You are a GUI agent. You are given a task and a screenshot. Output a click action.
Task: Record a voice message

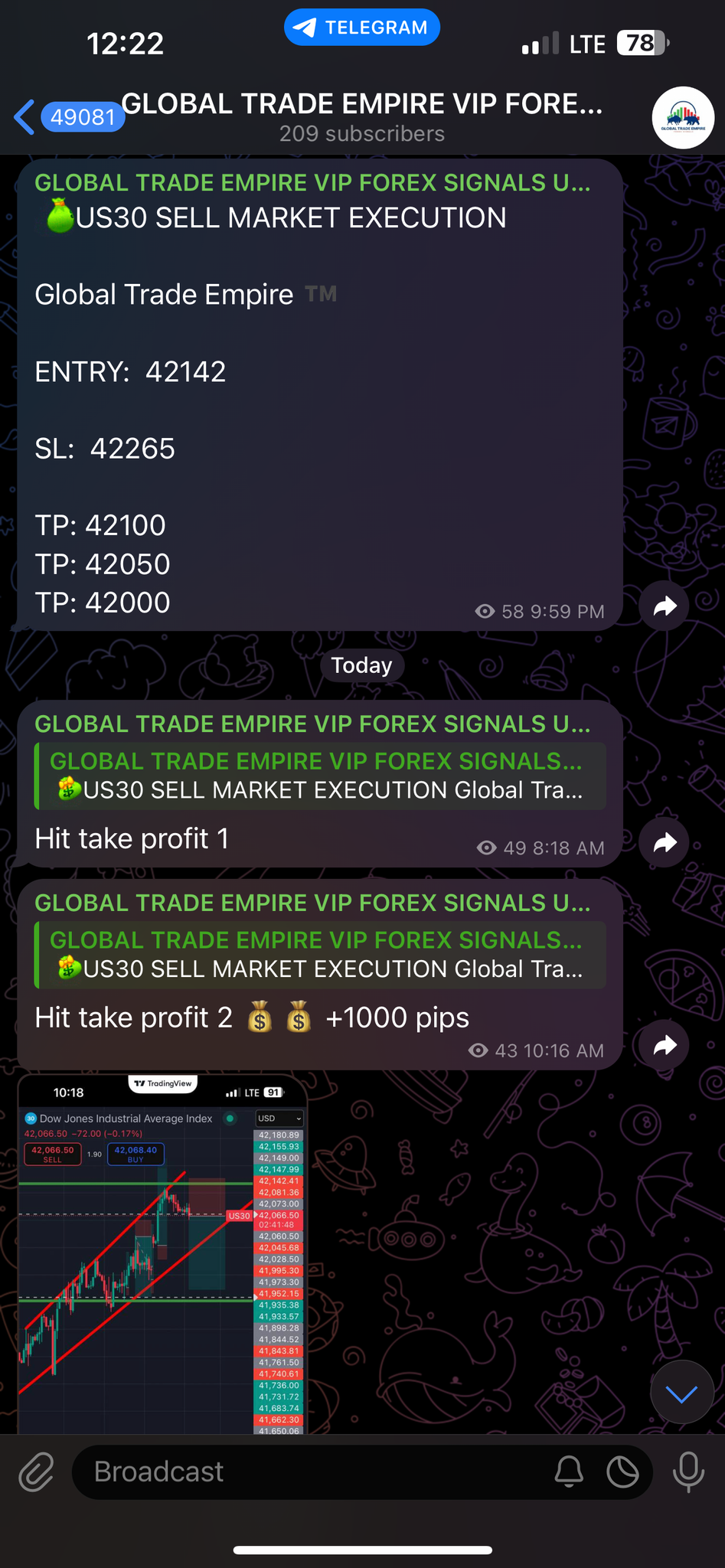[688, 1472]
